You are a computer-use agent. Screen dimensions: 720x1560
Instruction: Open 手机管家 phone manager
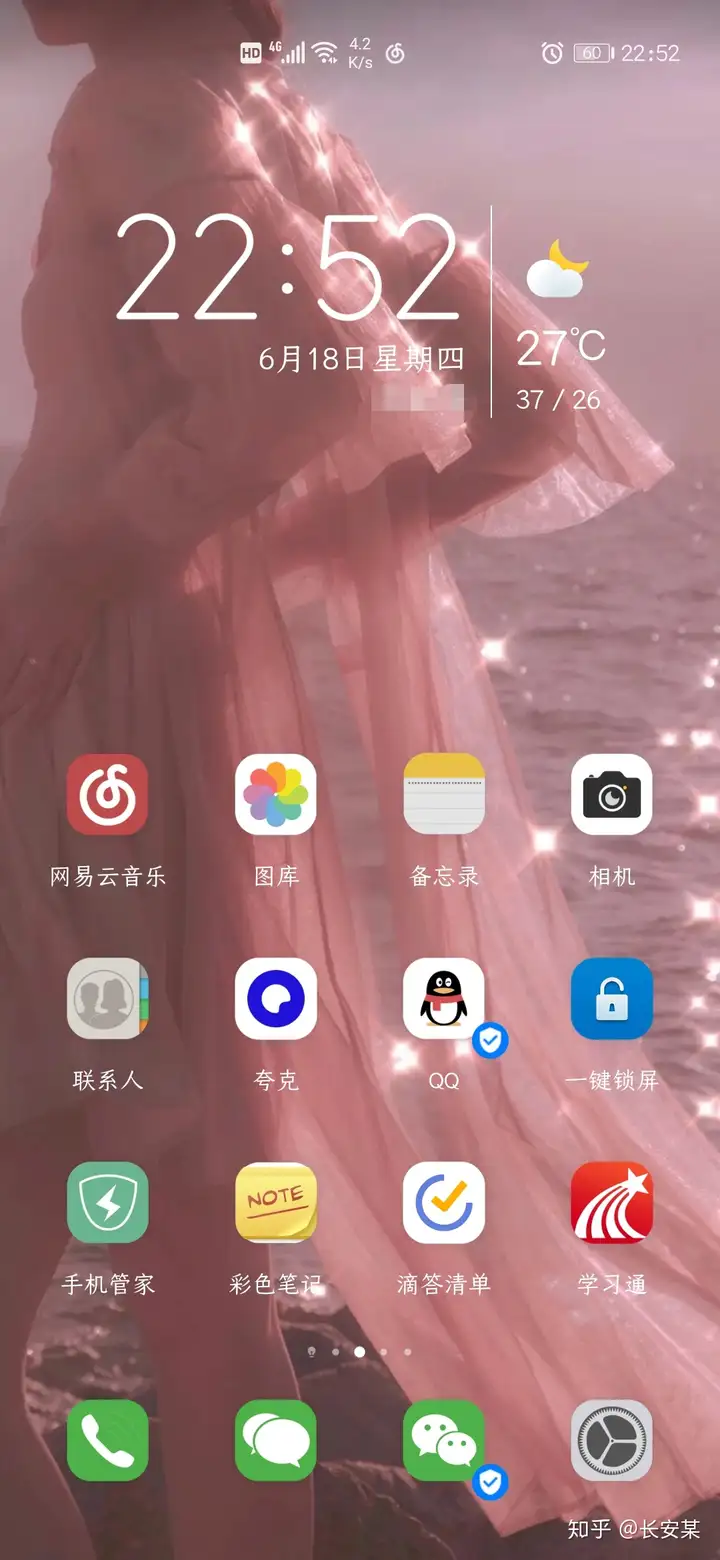coord(107,1202)
